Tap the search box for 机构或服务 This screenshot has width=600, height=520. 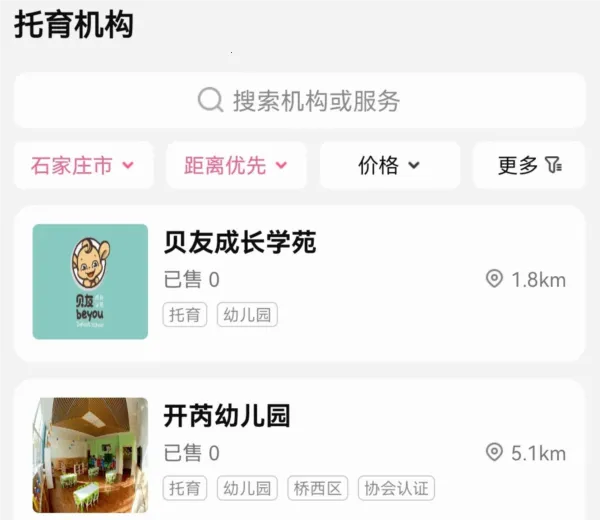click(x=300, y=100)
